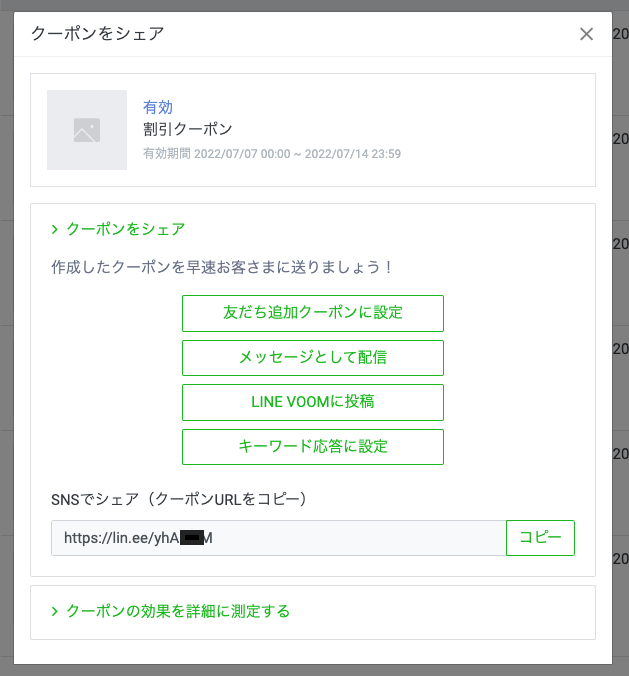
Task: Tap 友だち追加クーポンに設定 button
Action: click(313, 312)
